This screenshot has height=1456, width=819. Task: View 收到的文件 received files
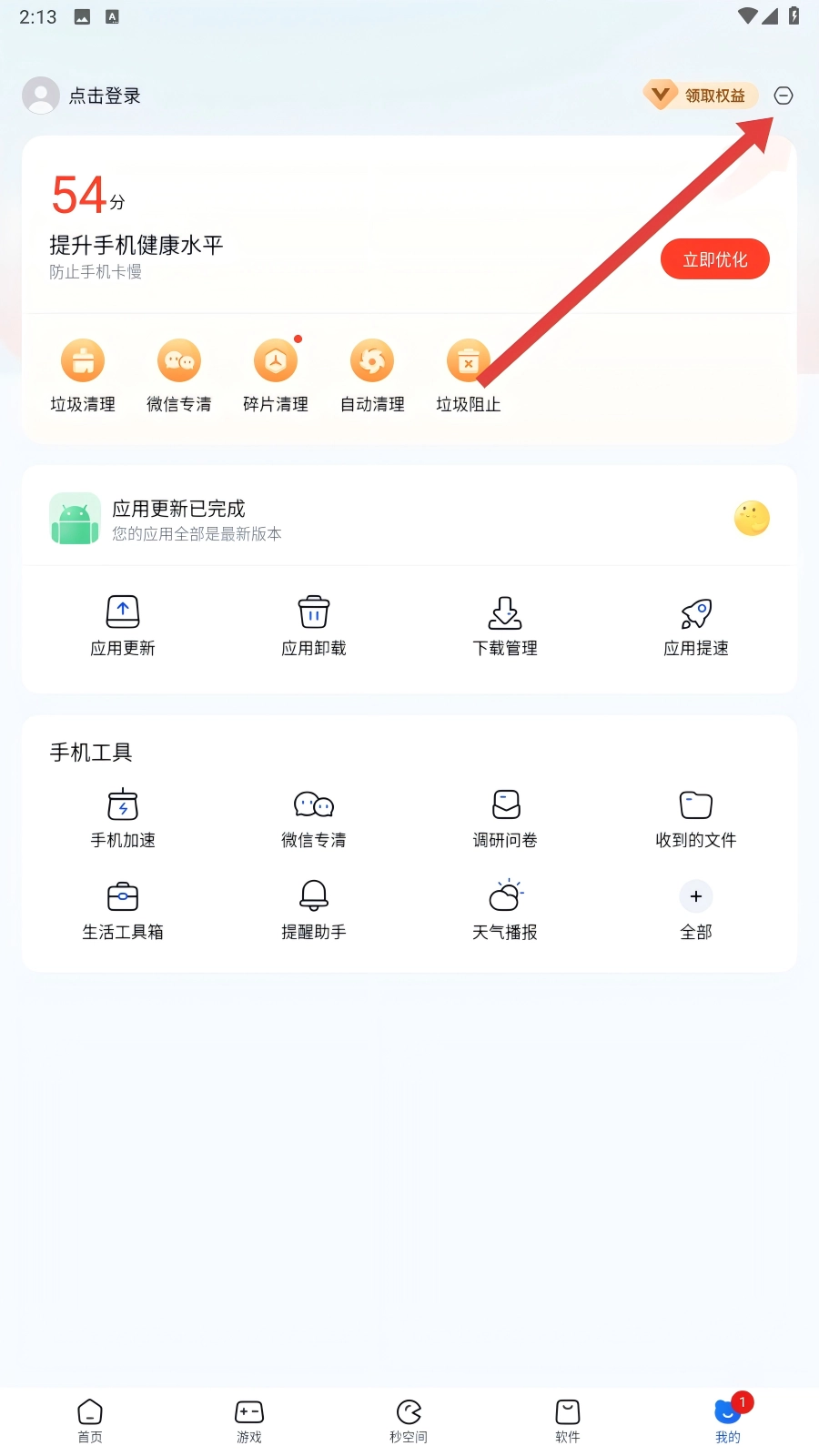point(696,817)
